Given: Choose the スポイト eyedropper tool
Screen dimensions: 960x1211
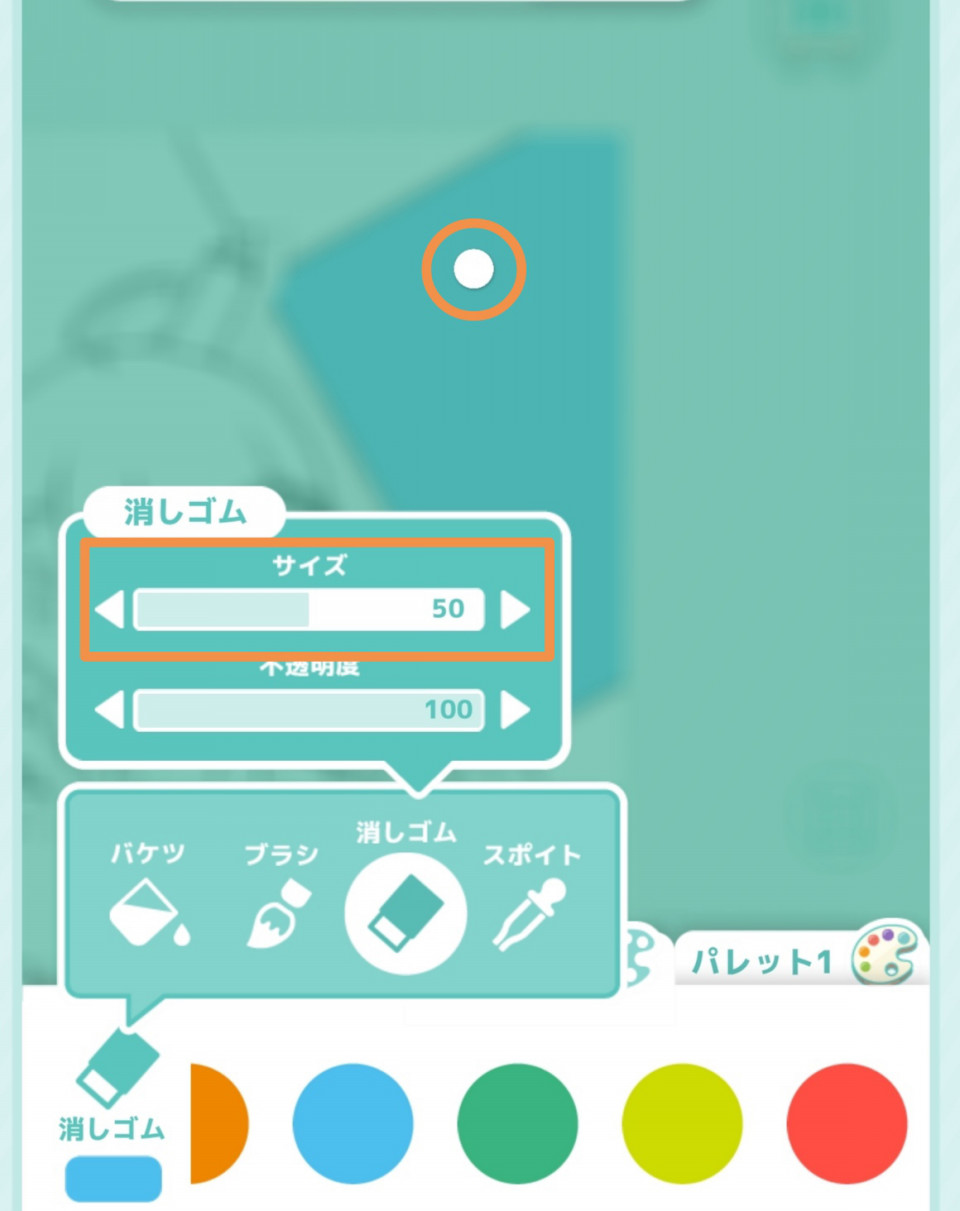Looking at the screenshot, I should (530, 900).
